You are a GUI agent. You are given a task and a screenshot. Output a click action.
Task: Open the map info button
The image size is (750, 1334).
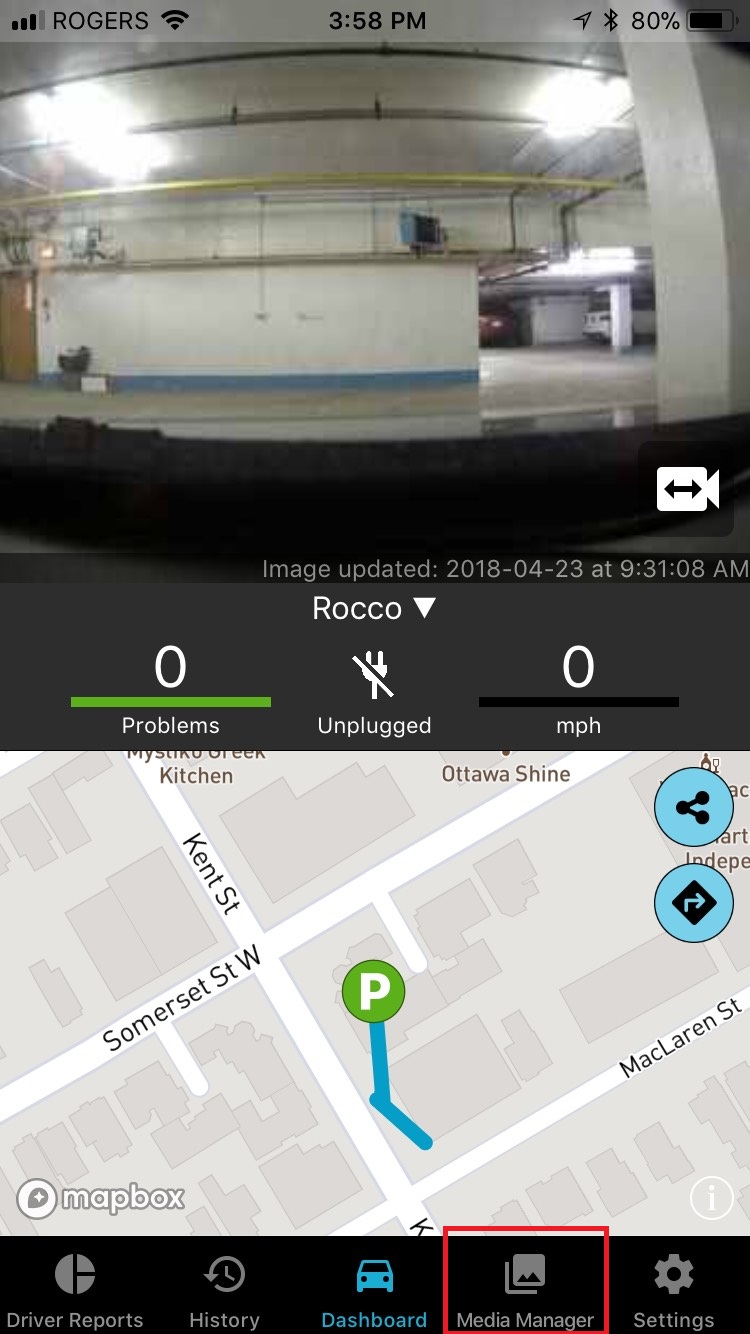711,1198
